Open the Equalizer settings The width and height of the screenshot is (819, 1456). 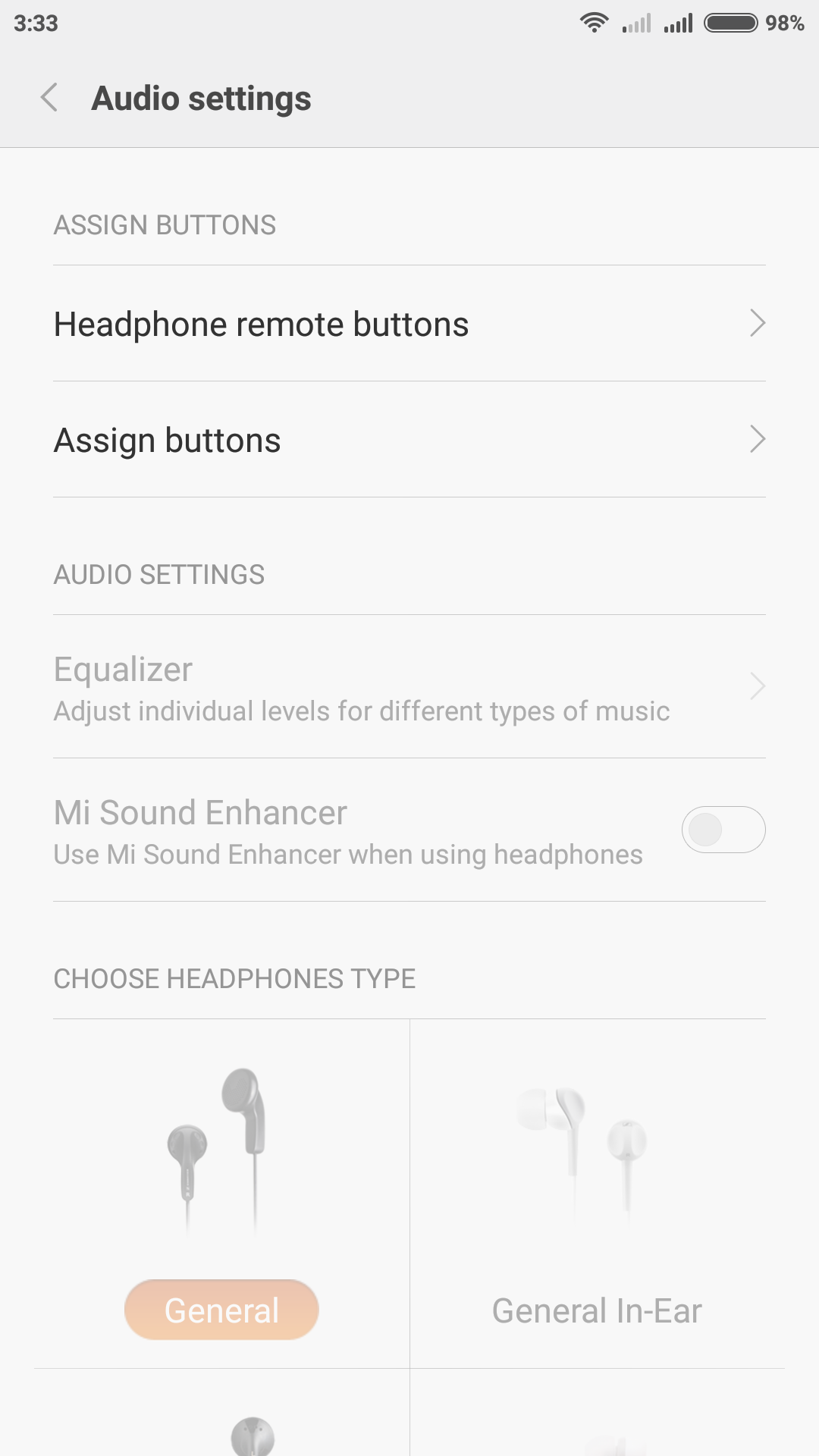coord(409,687)
